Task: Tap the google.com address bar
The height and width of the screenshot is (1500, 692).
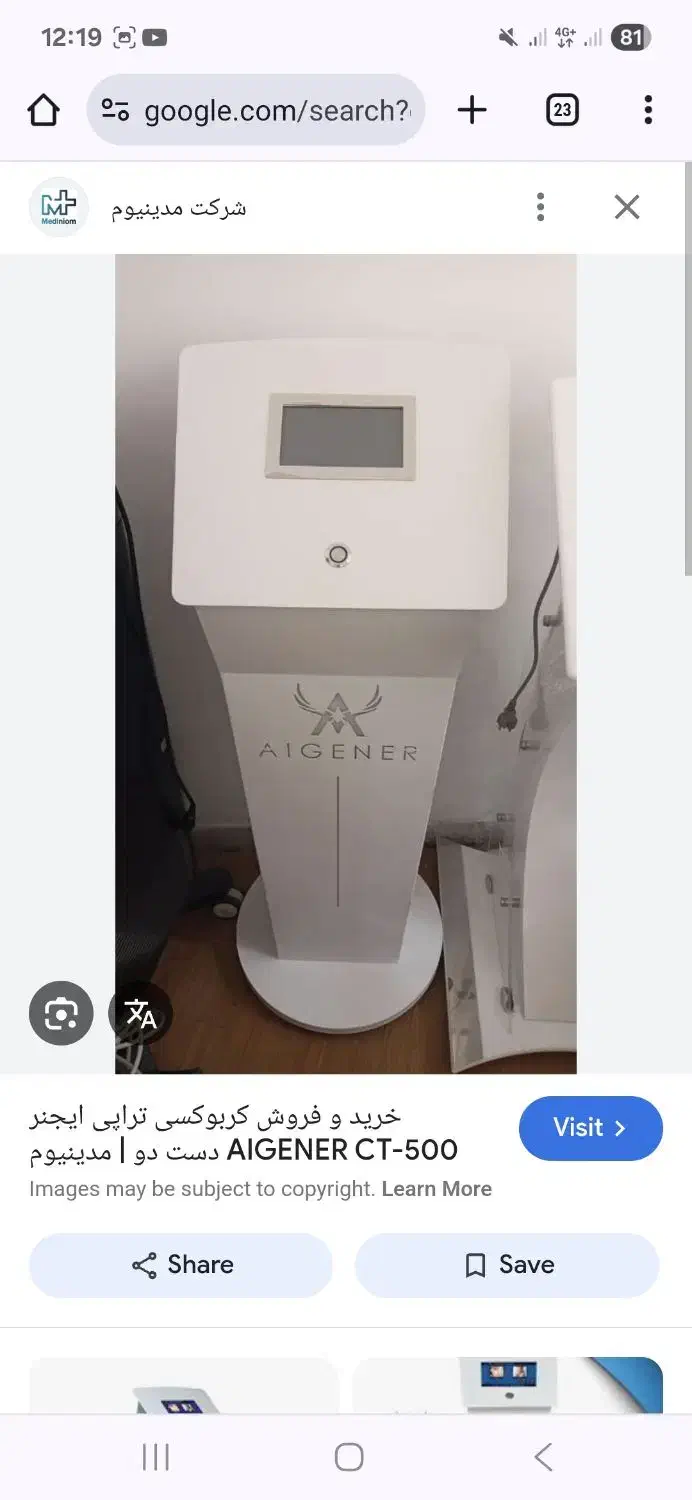Action: coord(257,110)
